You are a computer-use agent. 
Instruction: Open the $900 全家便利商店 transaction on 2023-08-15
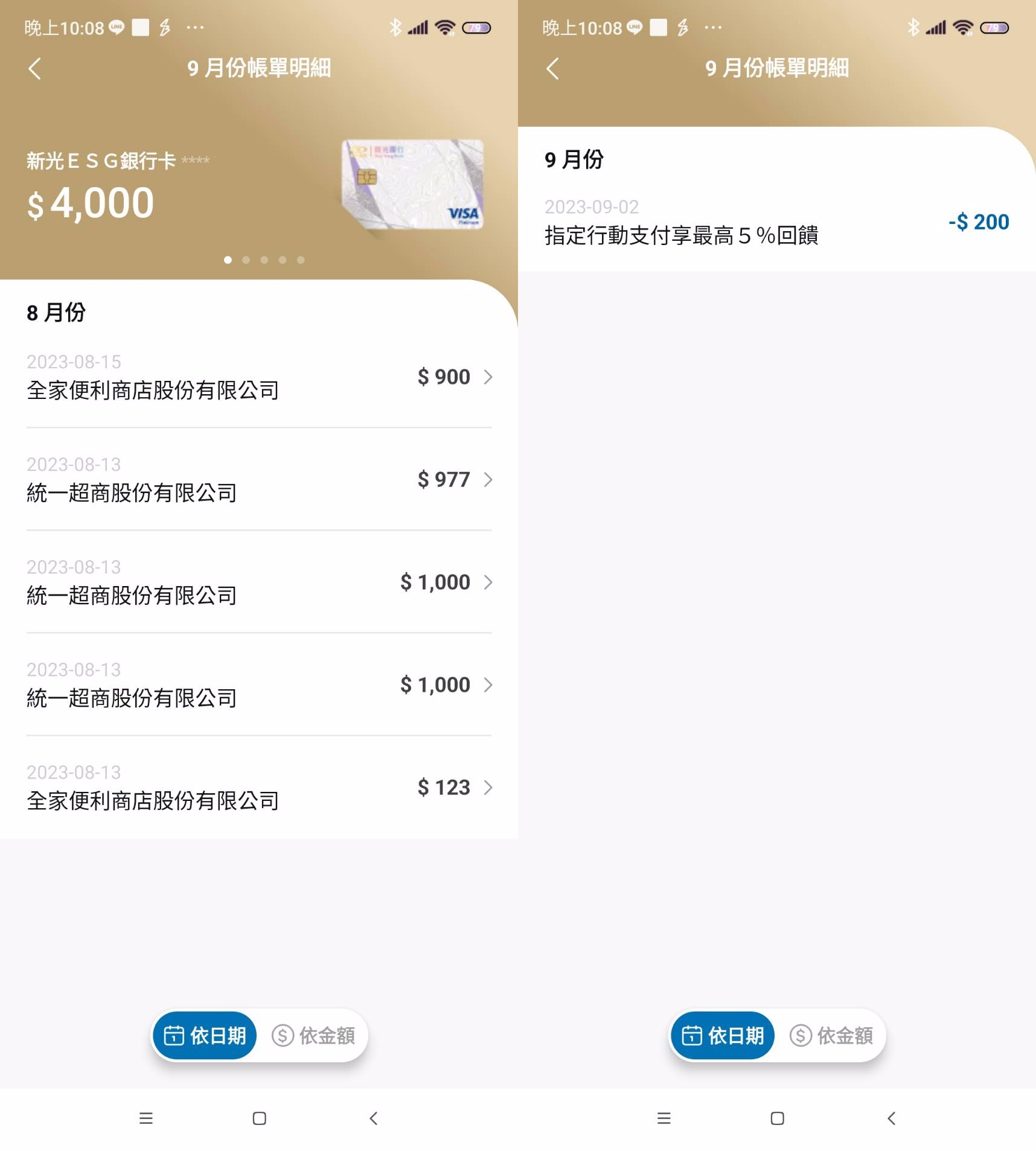[258, 377]
